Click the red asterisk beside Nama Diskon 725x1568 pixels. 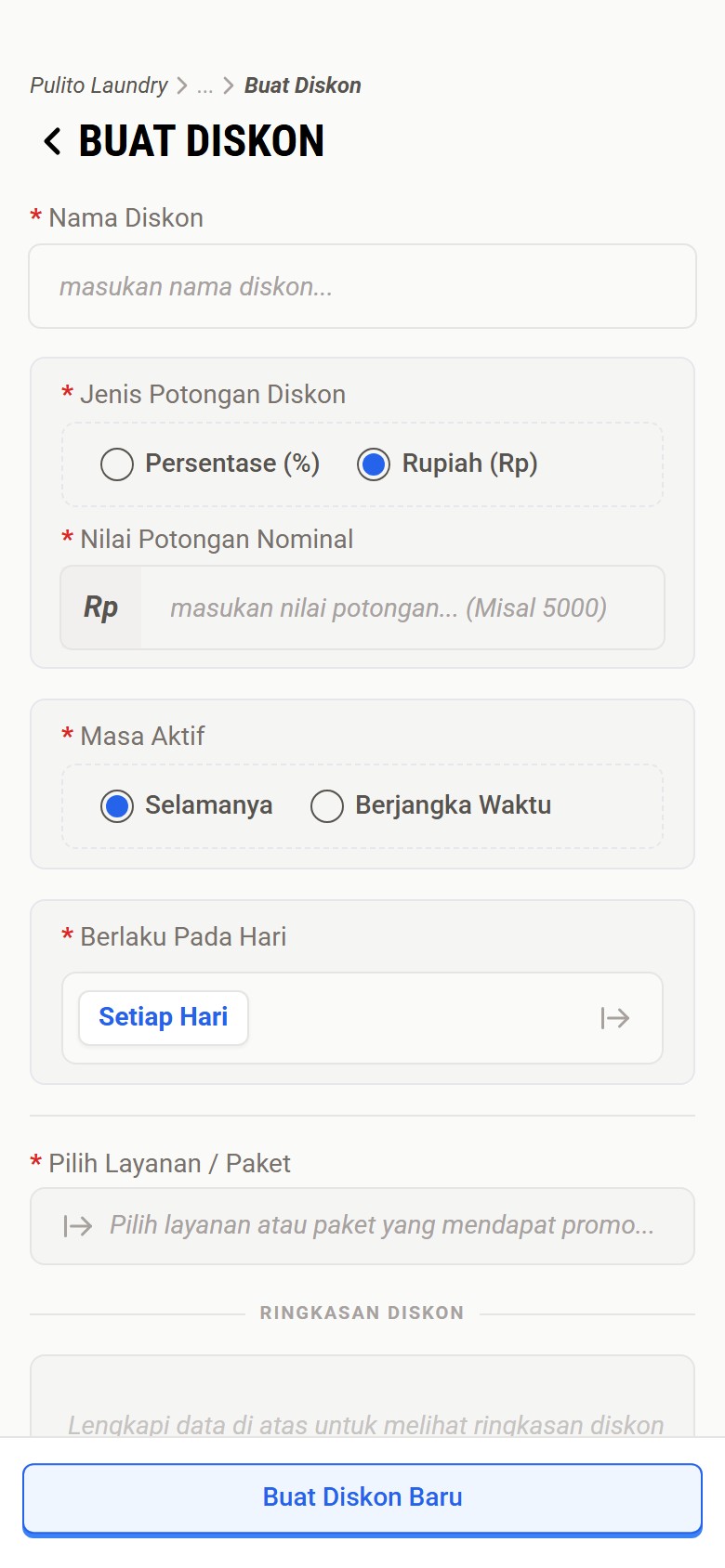tap(34, 216)
